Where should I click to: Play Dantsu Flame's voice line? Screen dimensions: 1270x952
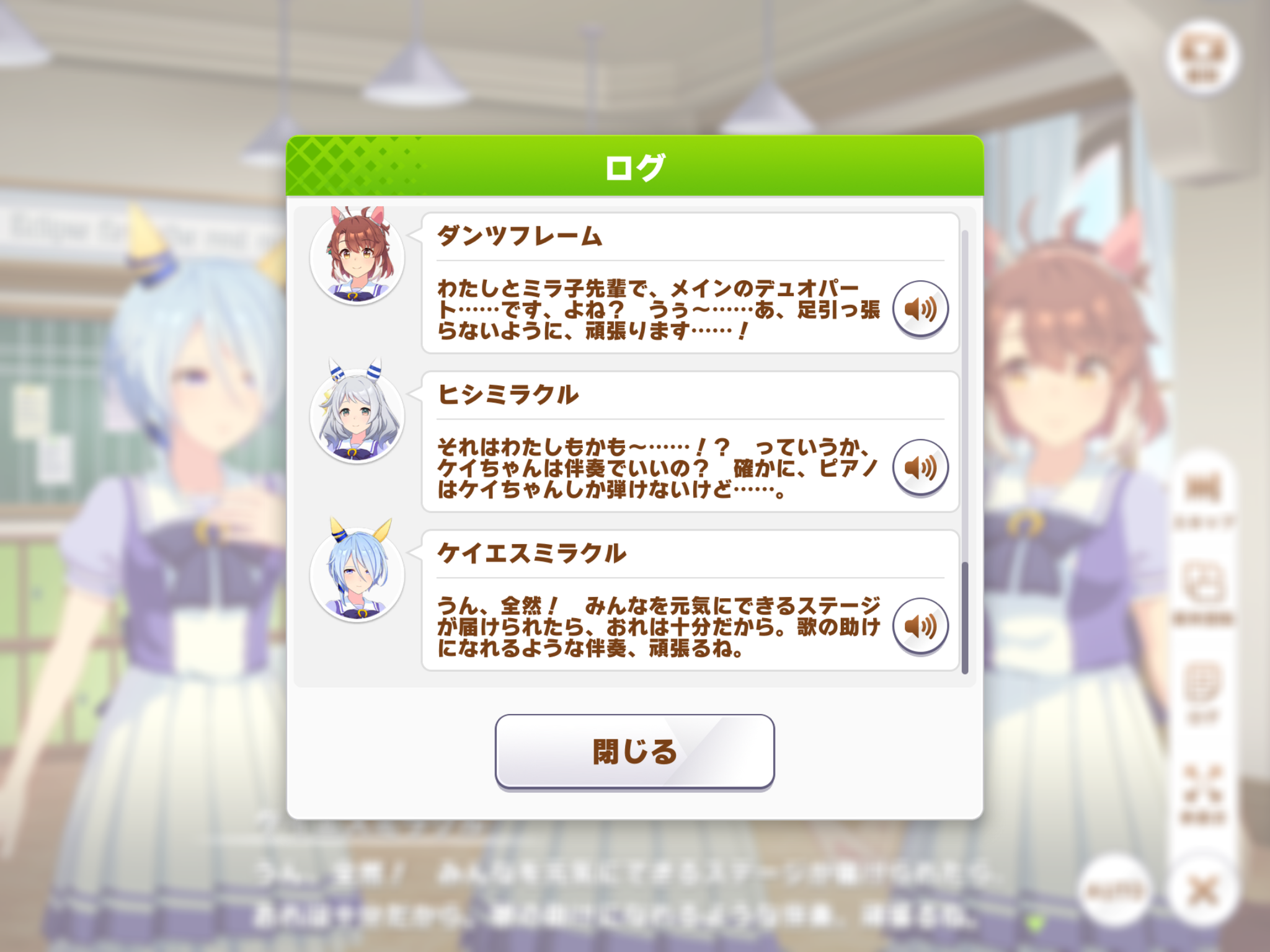click(x=920, y=308)
